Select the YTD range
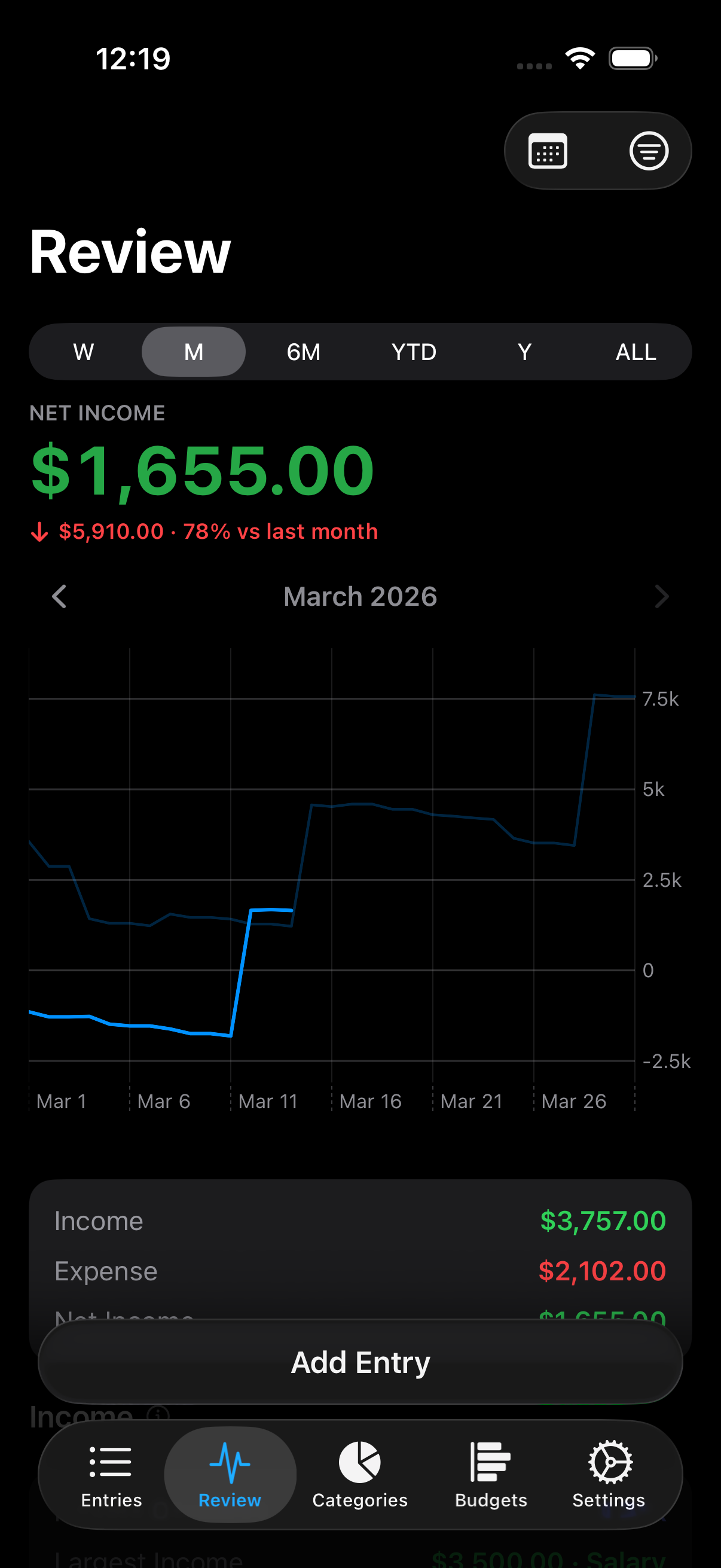Screen dimensions: 721x1568 [x=414, y=352]
